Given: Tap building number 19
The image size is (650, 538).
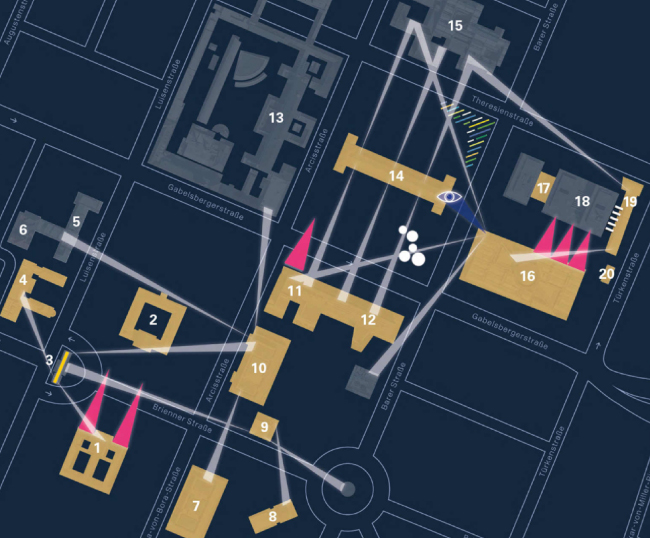Looking at the screenshot, I should point(629,201).
